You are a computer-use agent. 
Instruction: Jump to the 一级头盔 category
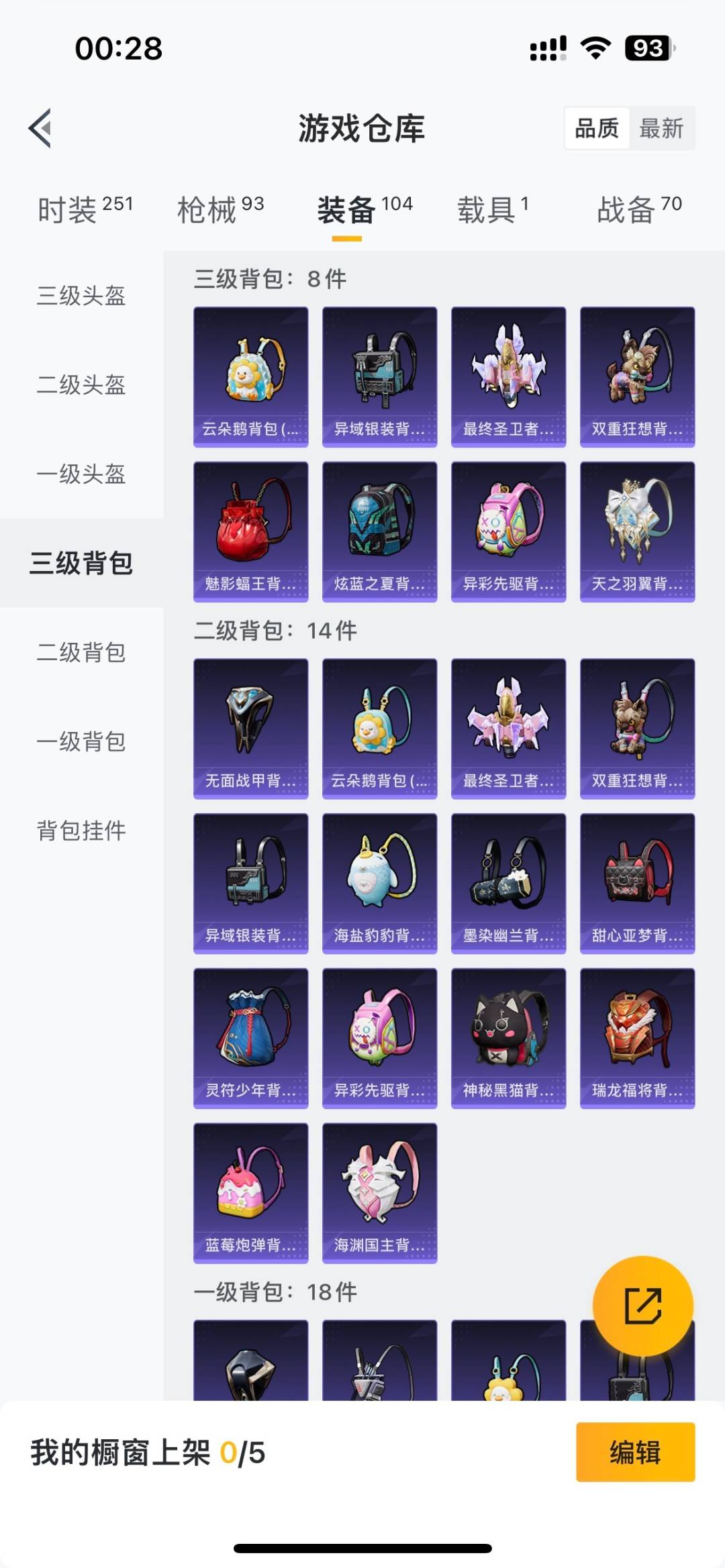pyautogui.click(x=81, y=474)
